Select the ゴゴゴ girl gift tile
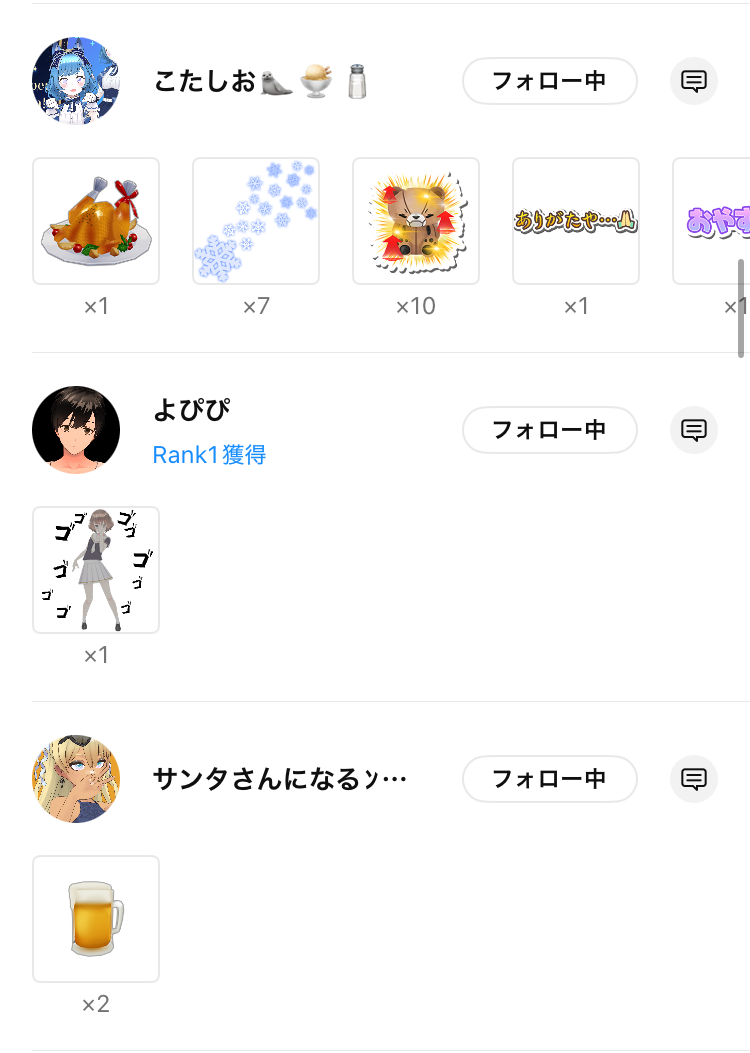Screen dimensions: 750x1053 tap(96, 570)
